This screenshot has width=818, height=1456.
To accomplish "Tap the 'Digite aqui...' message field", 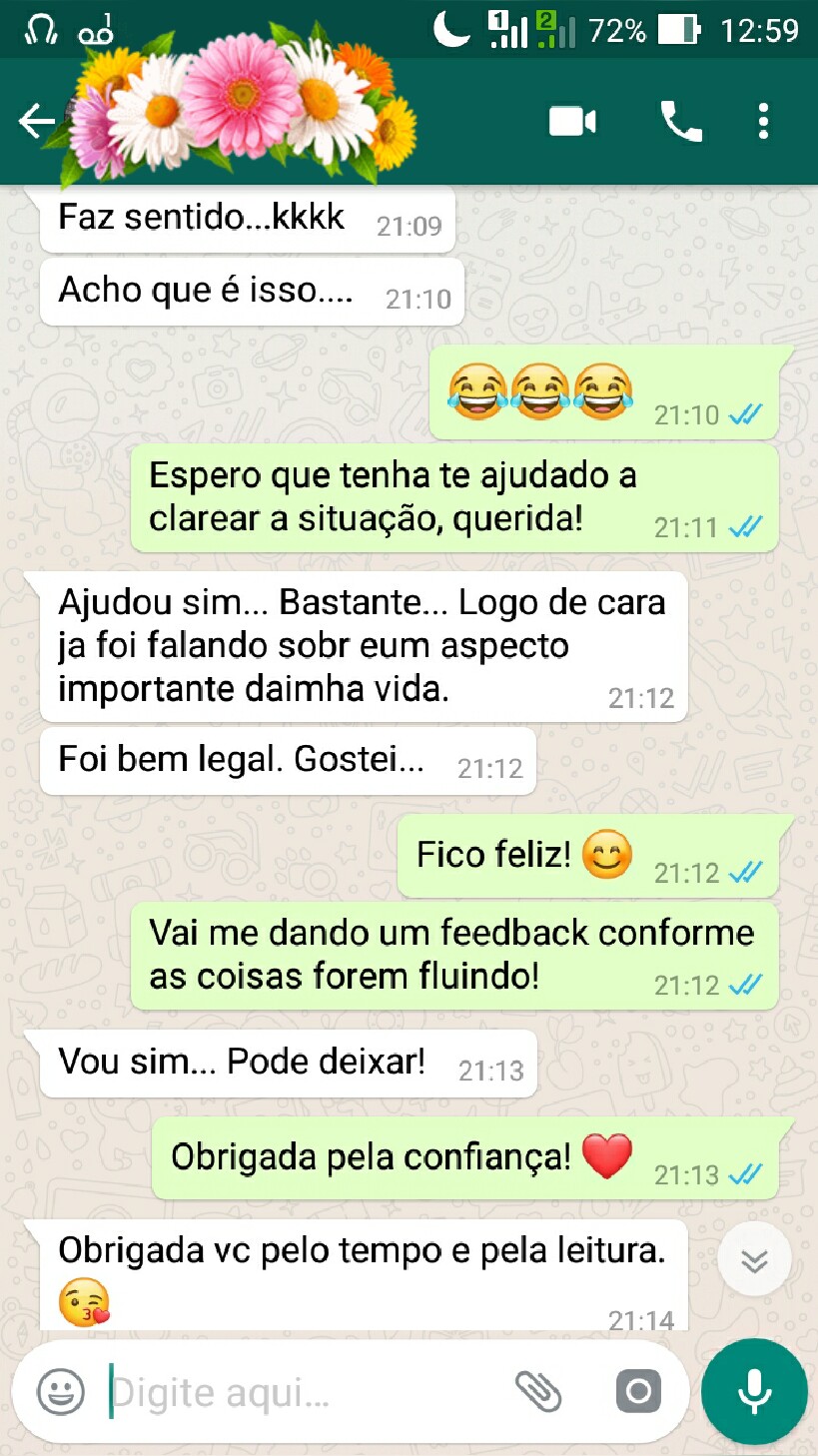I will coord(300,1392).
